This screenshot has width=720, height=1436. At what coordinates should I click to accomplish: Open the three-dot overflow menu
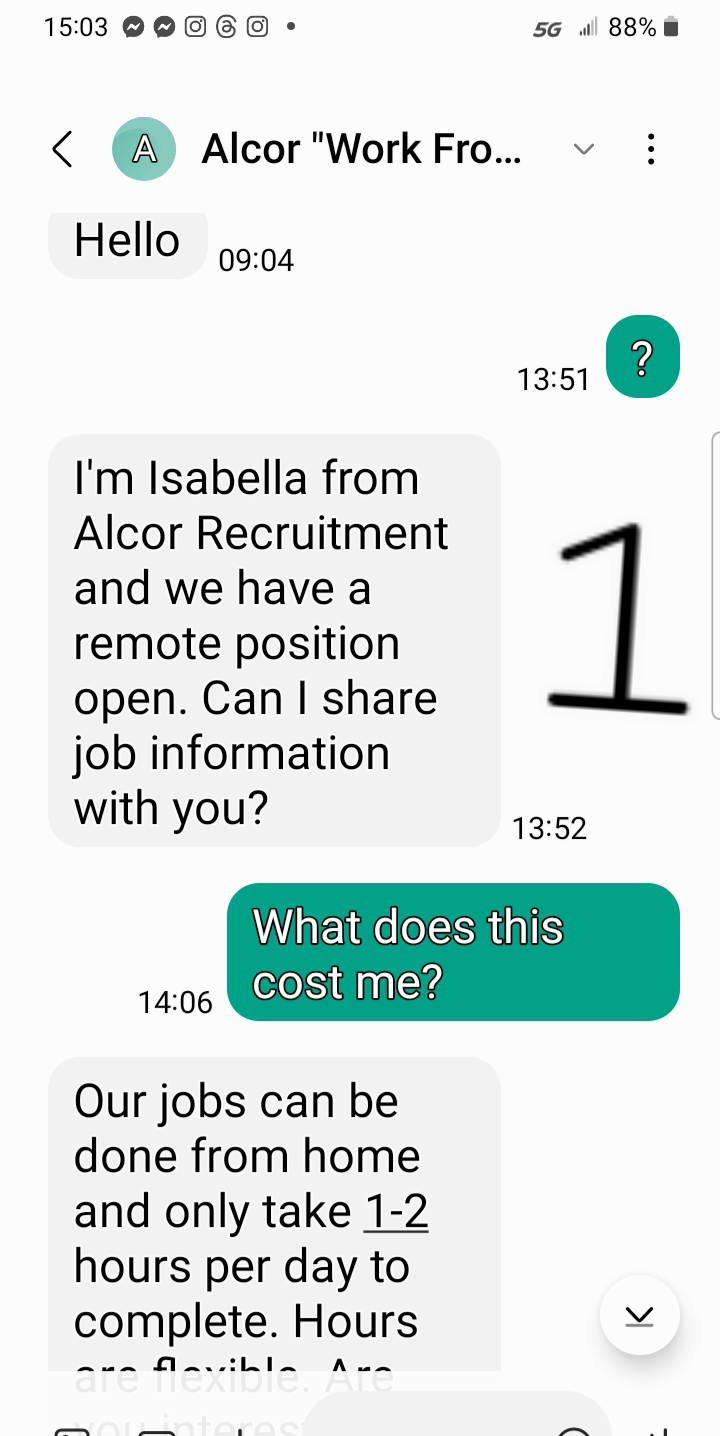pyautogui.click(x=651, y=150)
